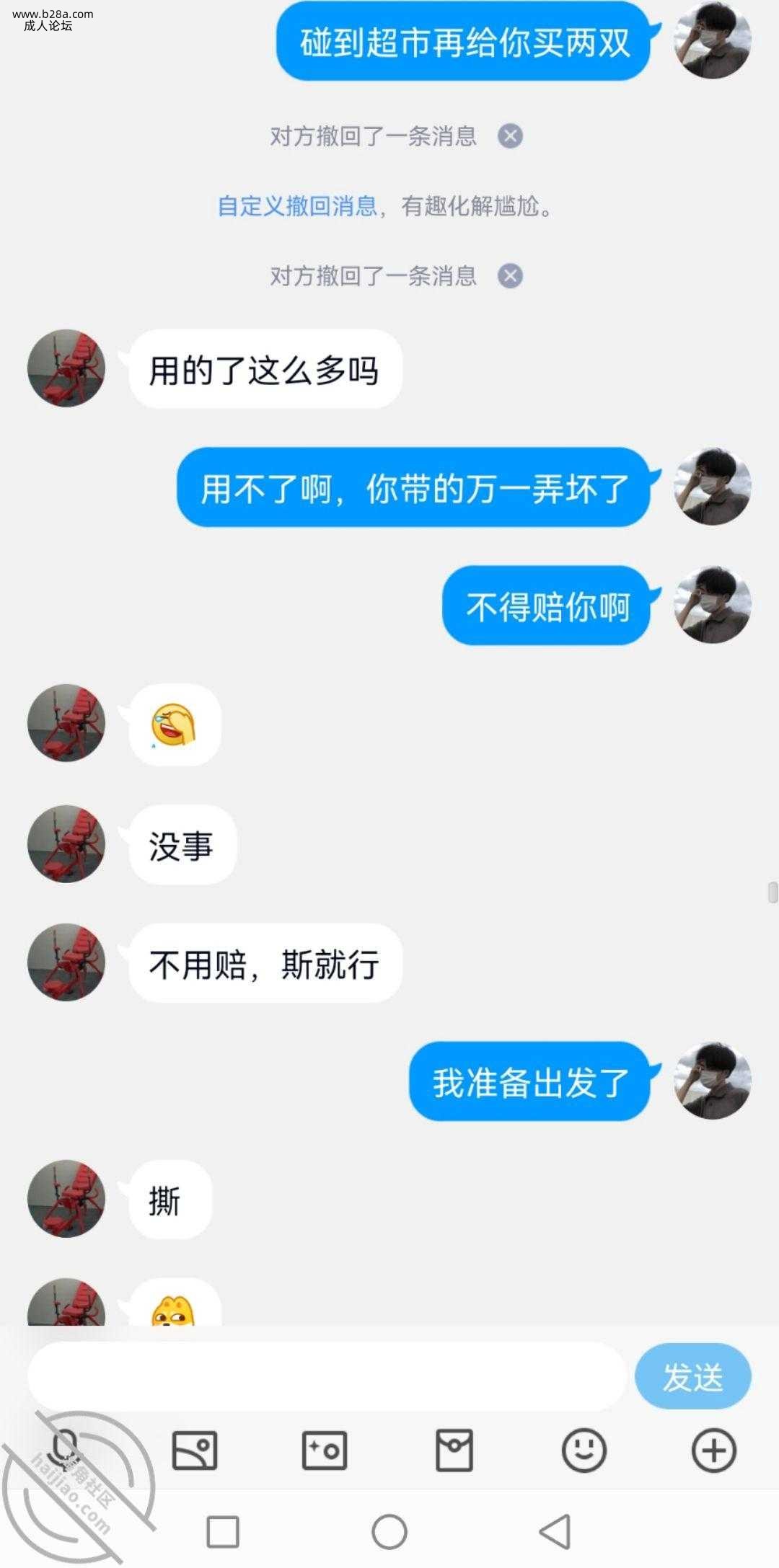Open the plus more-options menu
The width and height of the screenshot is (779, 1568).
(x=714, y=1450)
